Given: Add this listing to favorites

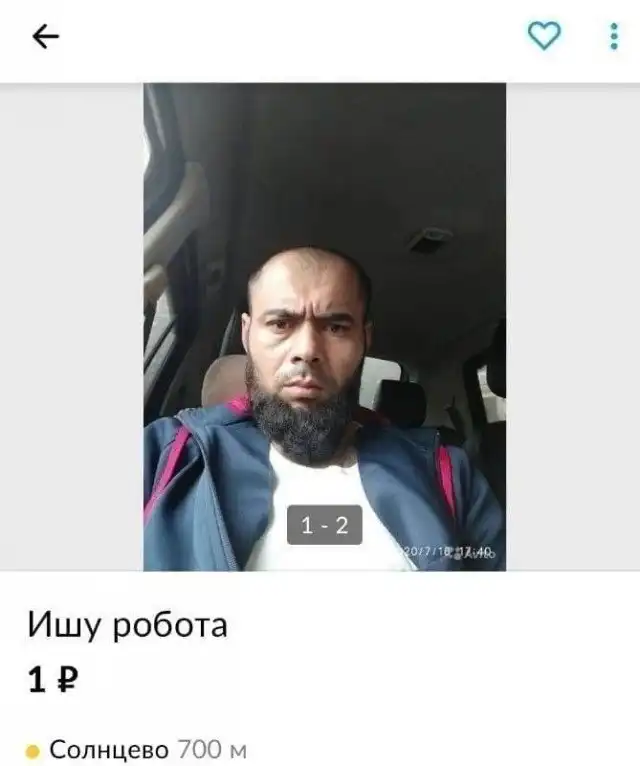Looking at the screenshot, I should click(543, 37).
